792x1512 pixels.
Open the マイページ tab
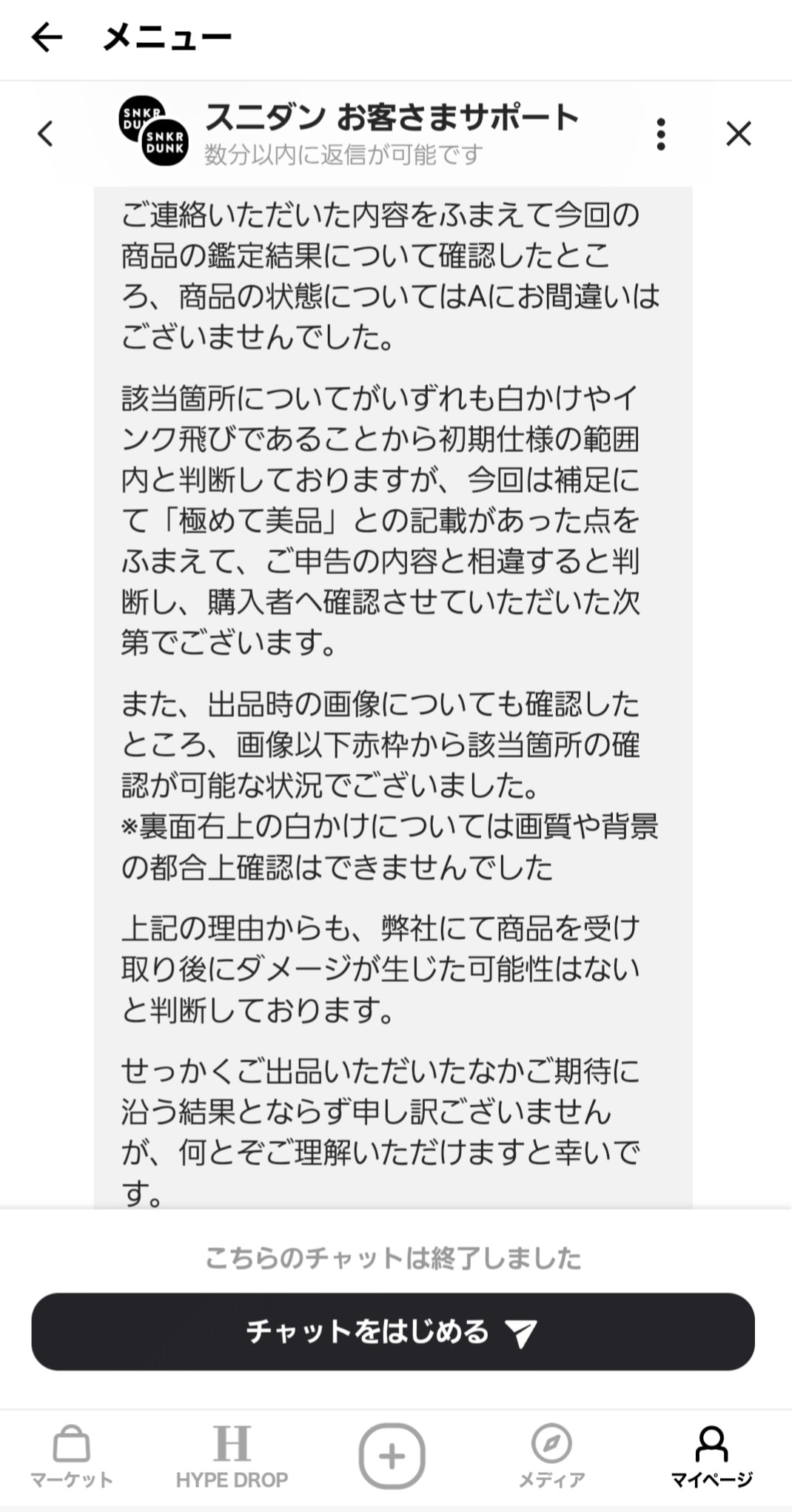pos(711,1456)
